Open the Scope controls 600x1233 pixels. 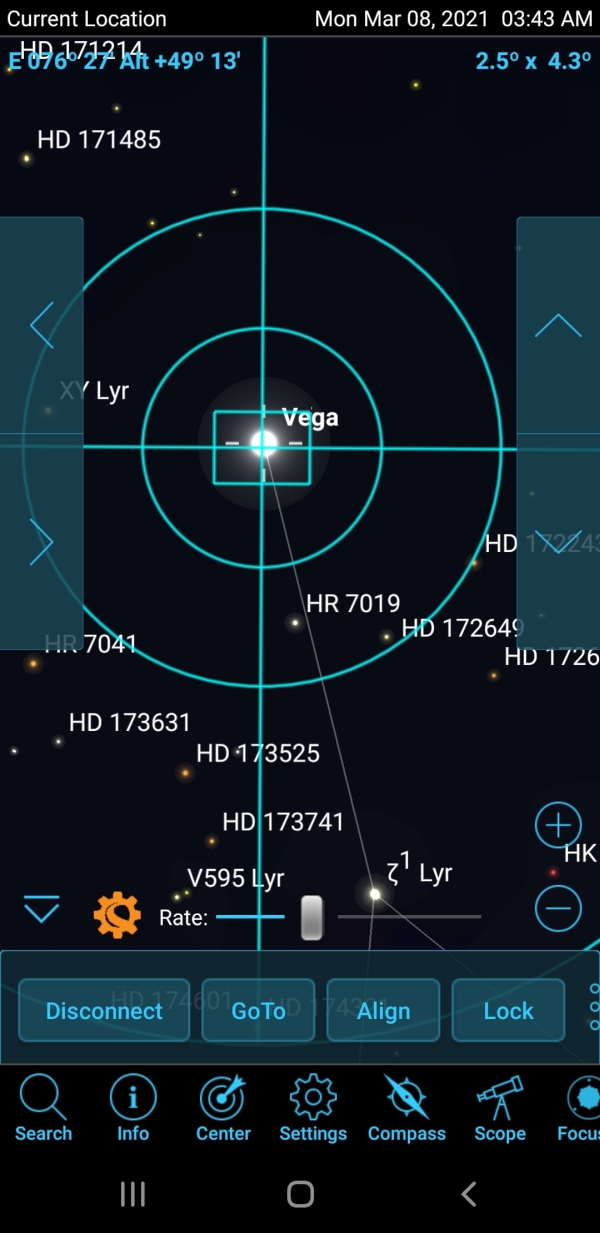pyautogui.click(x=500, y=1108)
